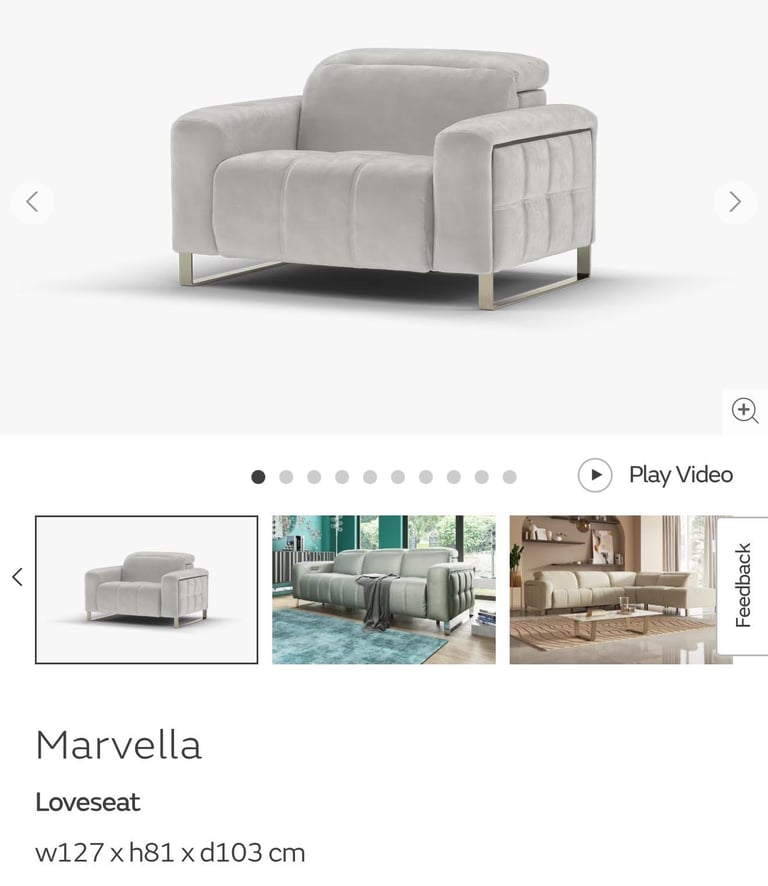Advance the image carousel with the right chevron
This screenshot has width=768, height=886.
pyautogui.click(x=735, y=202)
